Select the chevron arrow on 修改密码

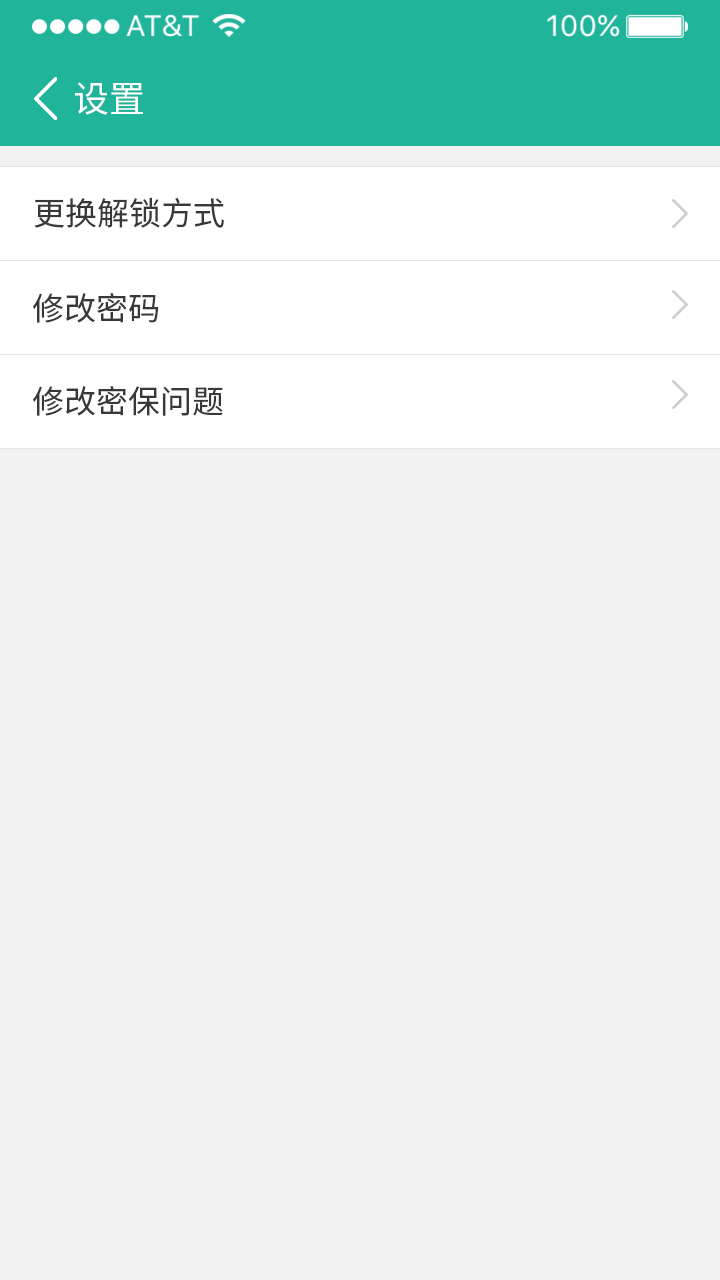[679, 305]
